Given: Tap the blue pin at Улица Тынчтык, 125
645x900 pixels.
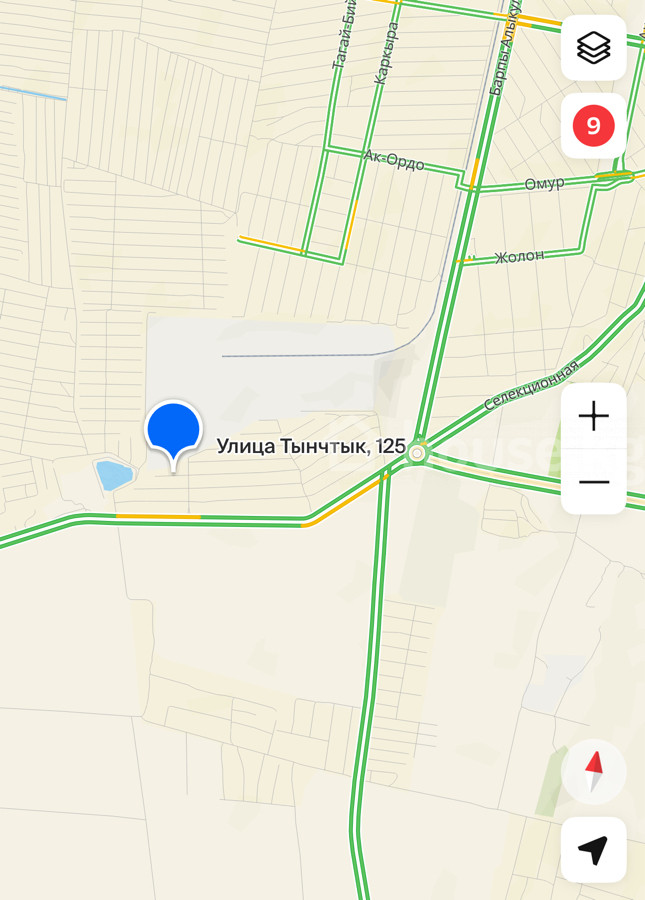Looking at the screenshot, I should coord(174,431).
